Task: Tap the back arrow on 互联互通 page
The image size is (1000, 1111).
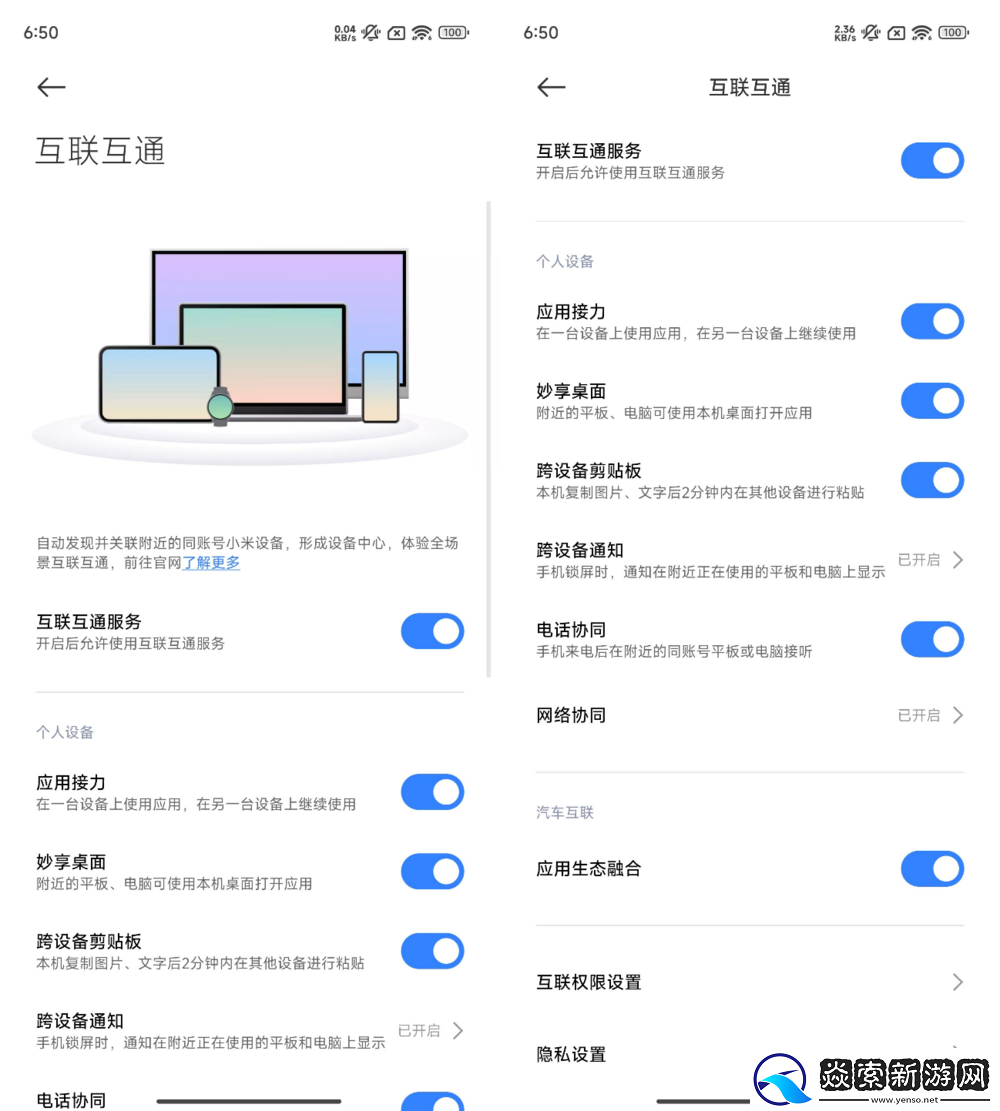Action: coord(551,88)
